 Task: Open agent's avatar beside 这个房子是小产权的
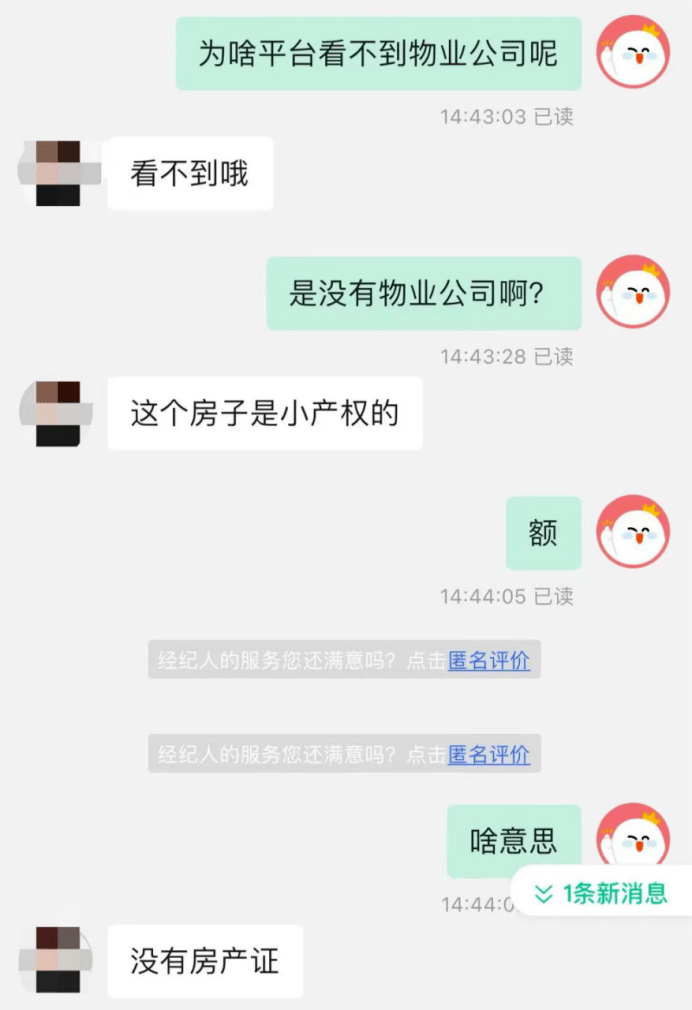click(58, 413)
